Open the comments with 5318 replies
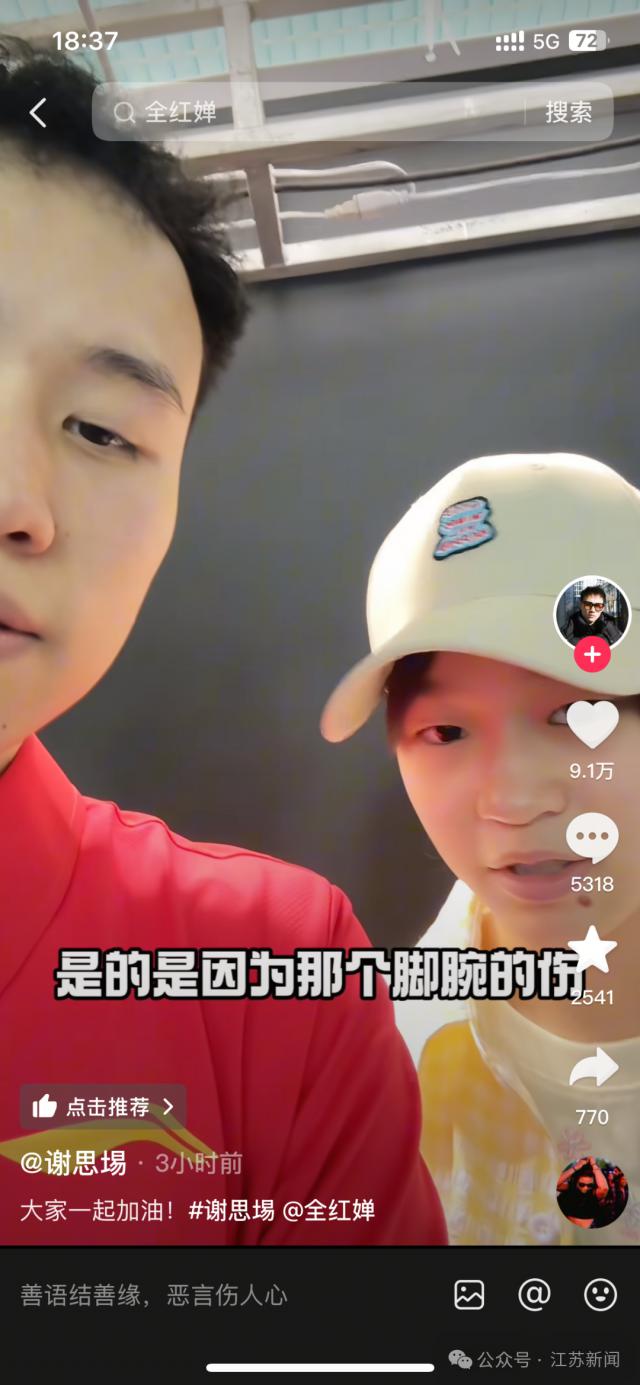 tap(592, 839)
